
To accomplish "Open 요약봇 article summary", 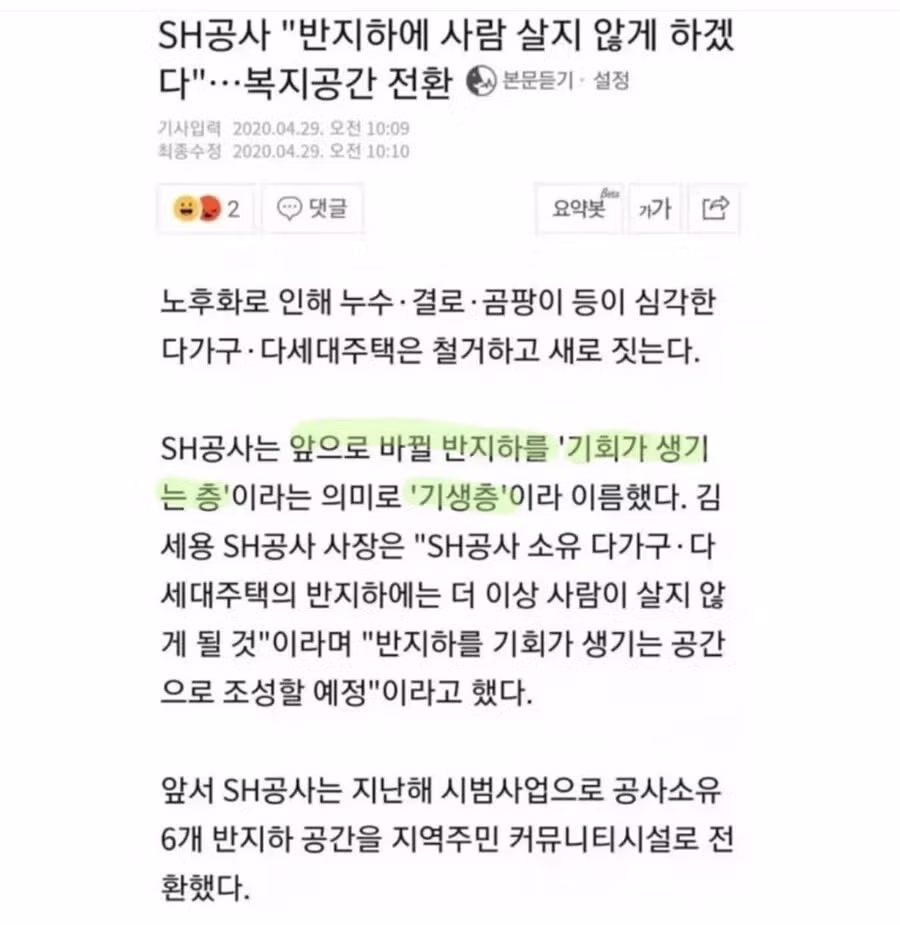I will click(x=578, y=209).
